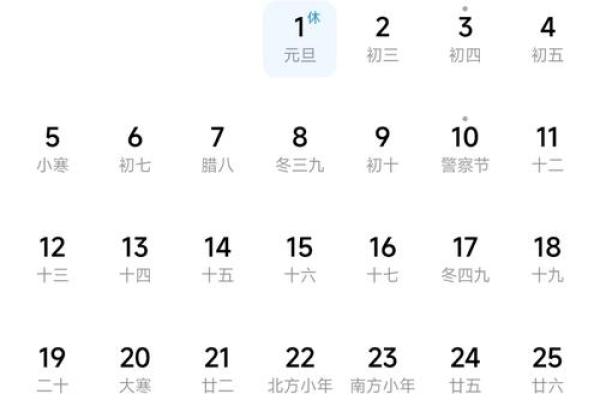600x400 pixels.
Task: Select date 18 in the calendar
Action: 547,258
